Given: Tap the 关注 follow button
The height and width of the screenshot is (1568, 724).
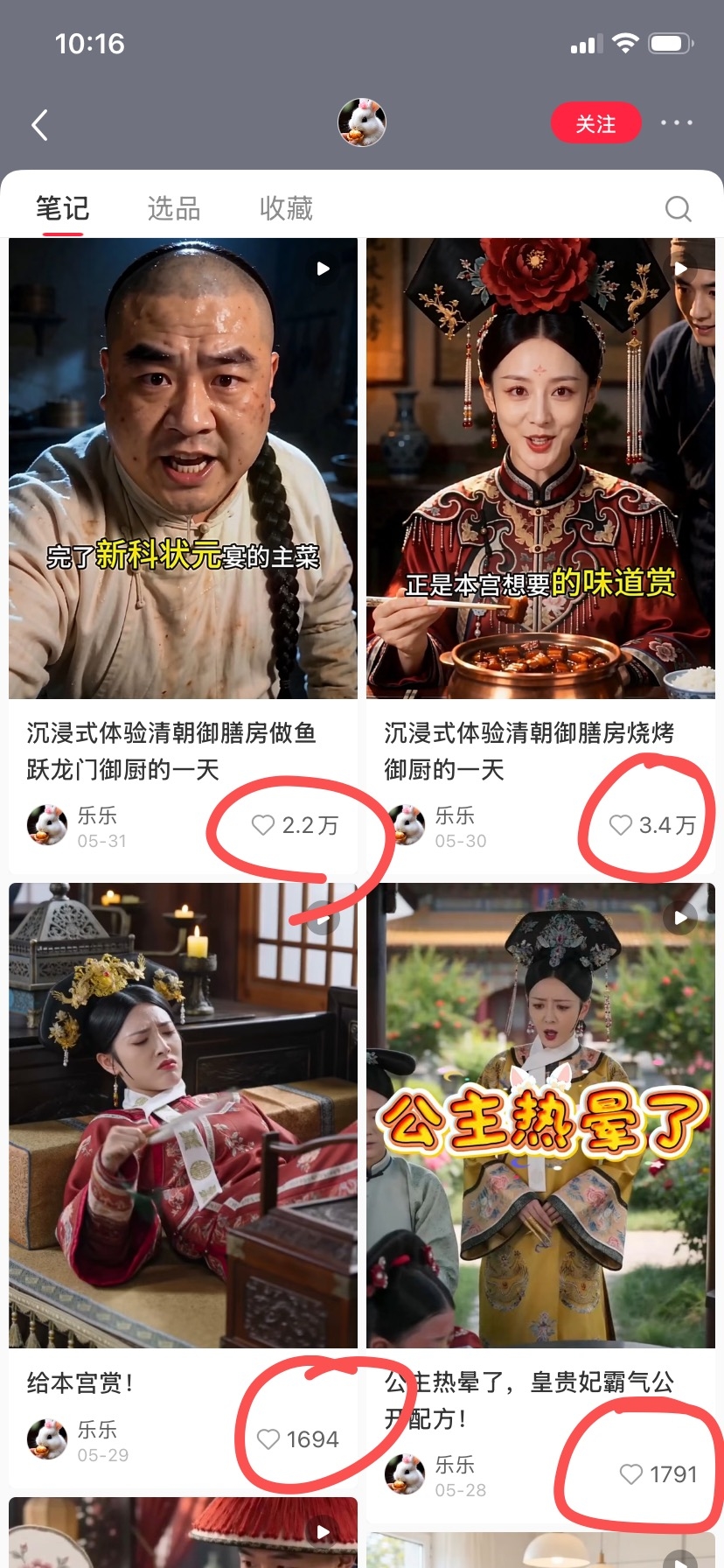Looking at the screenshot, I should [595, 124].
